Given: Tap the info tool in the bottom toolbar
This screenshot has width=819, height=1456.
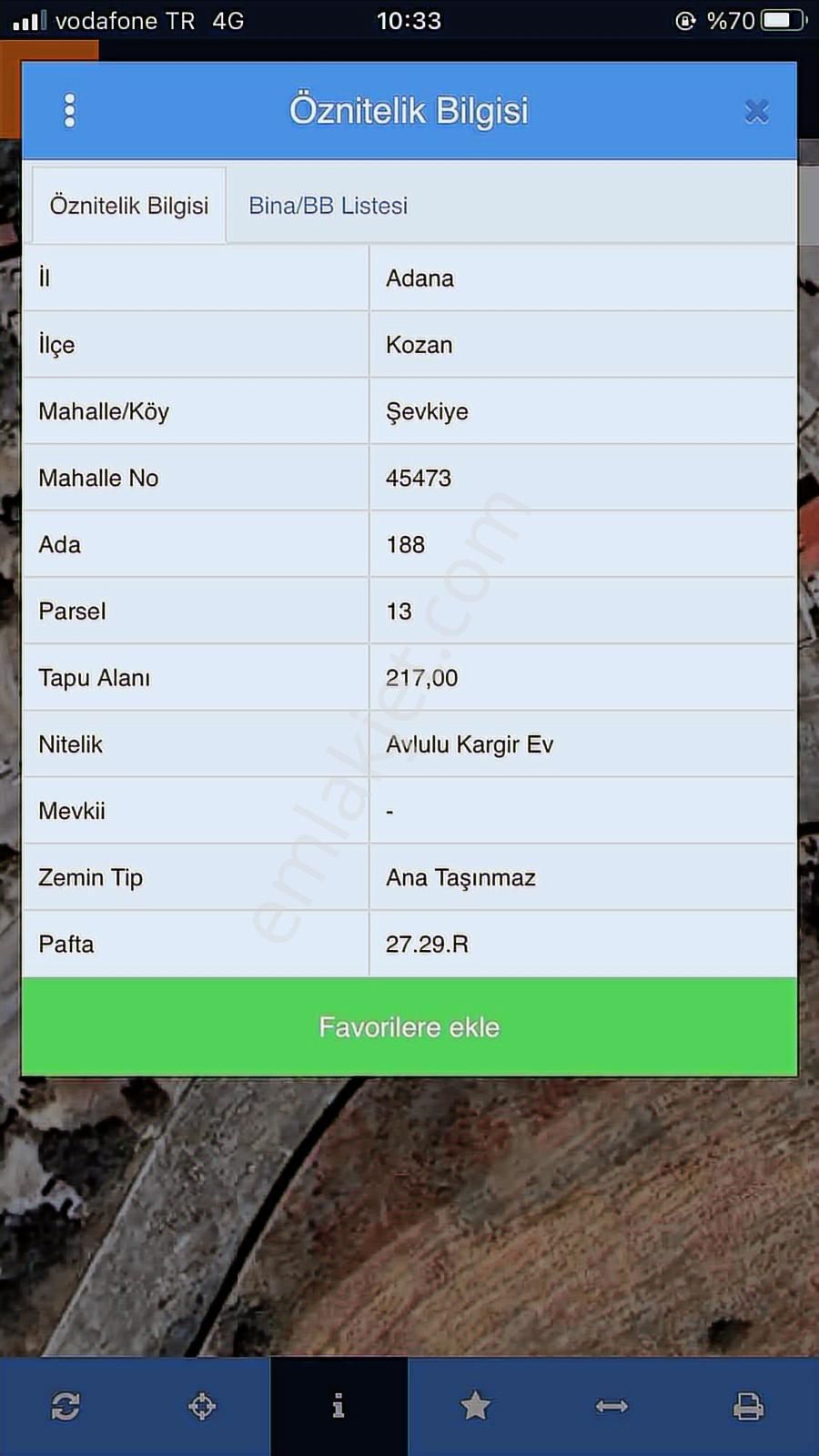Looking at the screenshot, I should (339, 1407).
